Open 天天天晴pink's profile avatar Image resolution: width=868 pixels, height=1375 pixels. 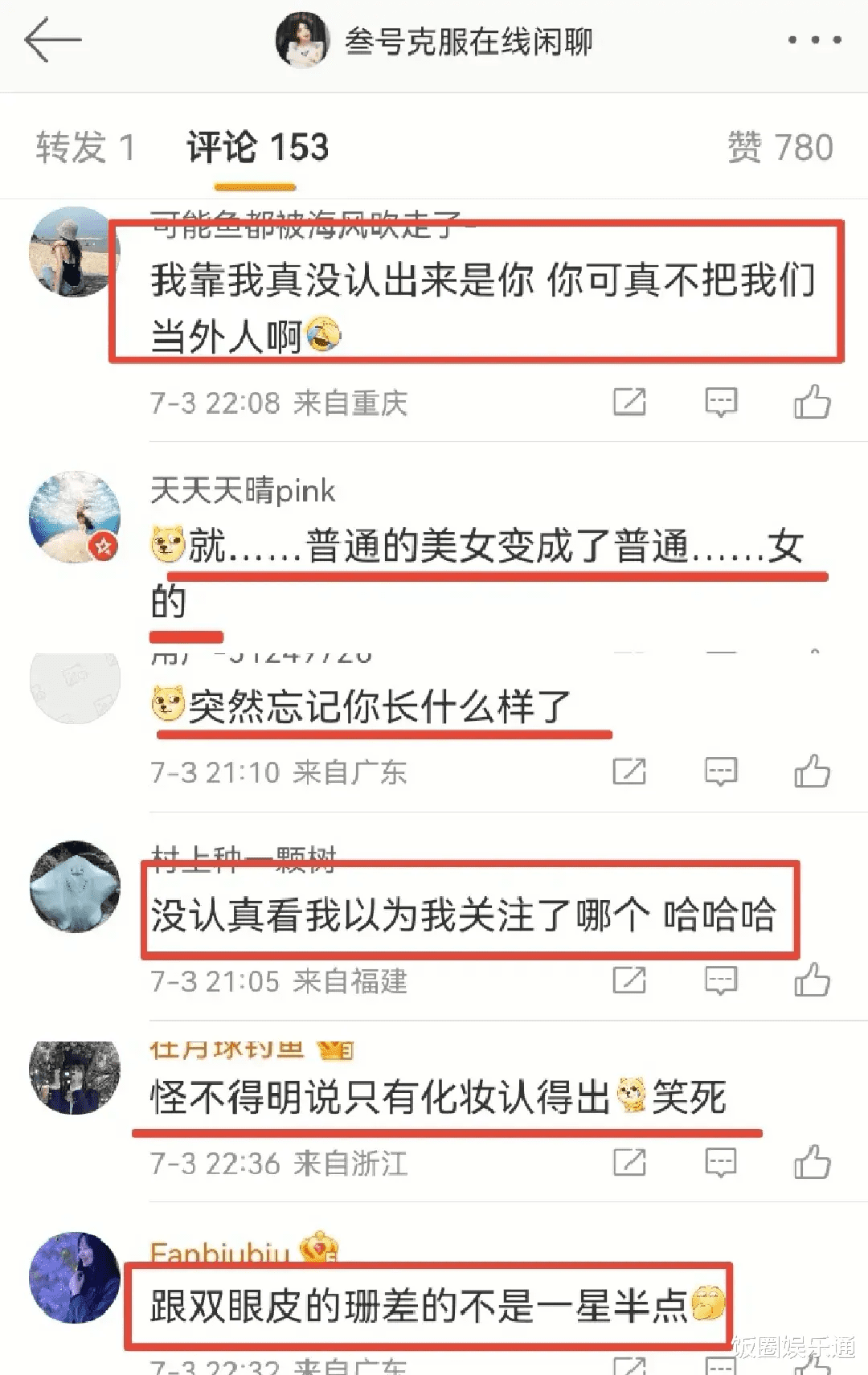(74, 518)
